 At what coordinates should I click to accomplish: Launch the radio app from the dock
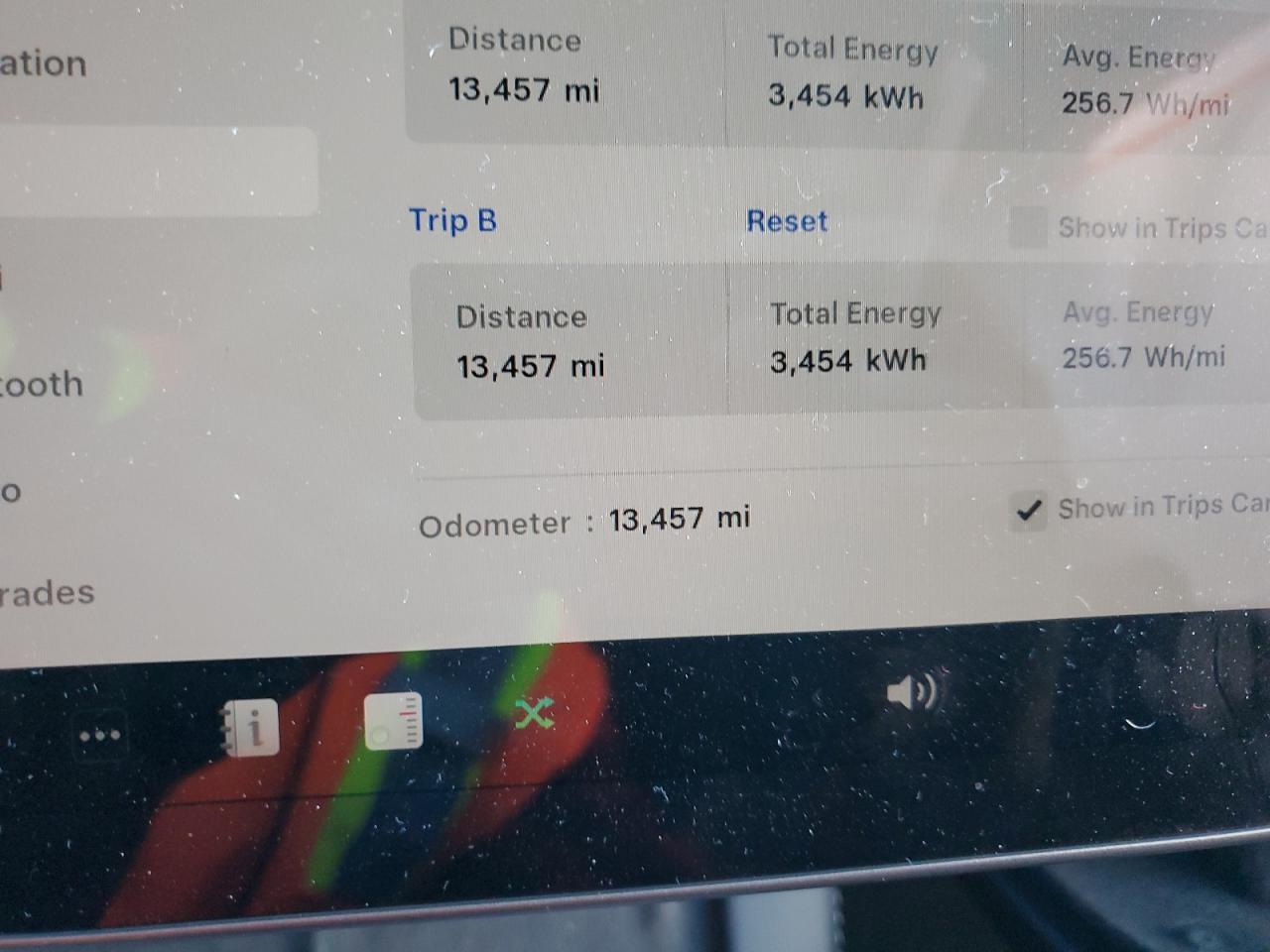tap(394, 721)
